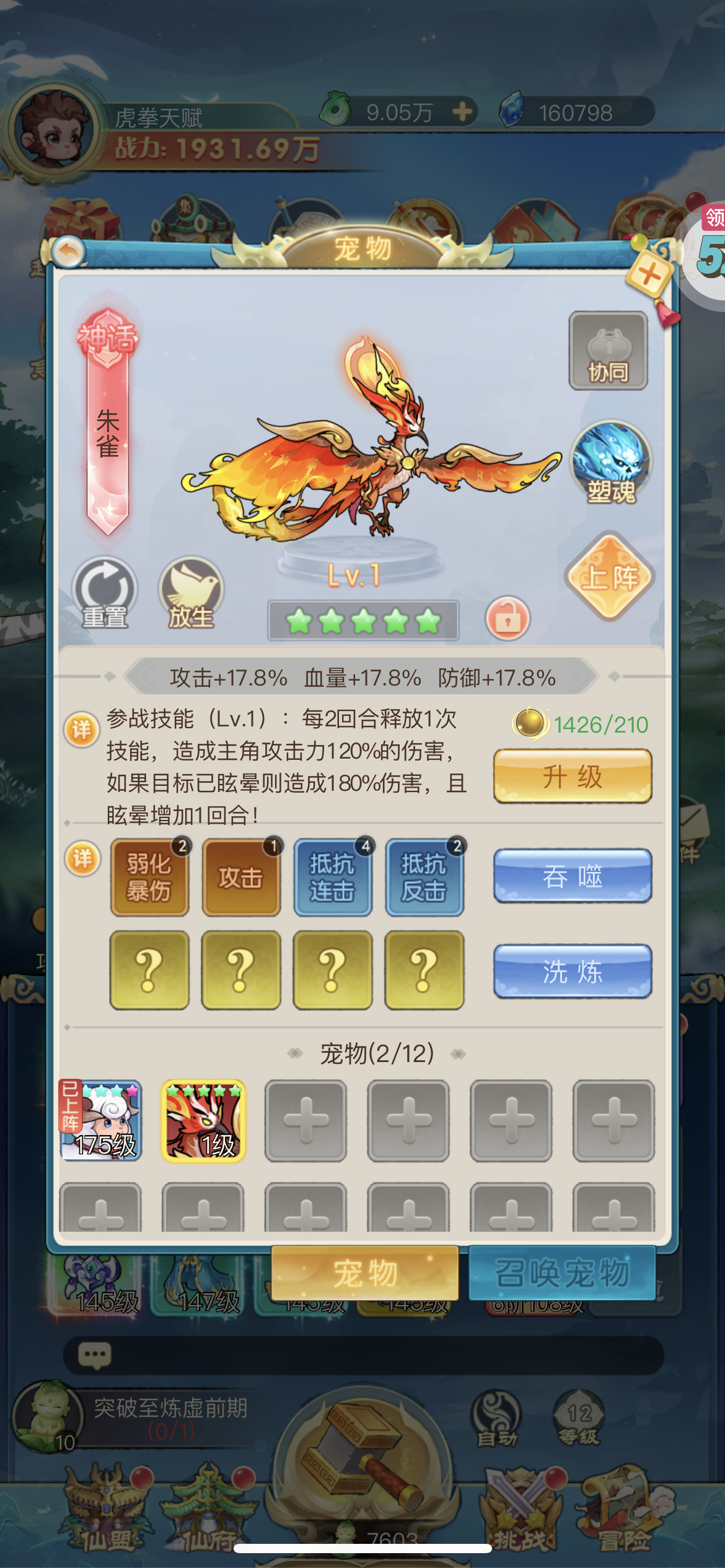View details of the 参战技能 skill
Screen dimensions: 725x1568
[x=82, y=730]
